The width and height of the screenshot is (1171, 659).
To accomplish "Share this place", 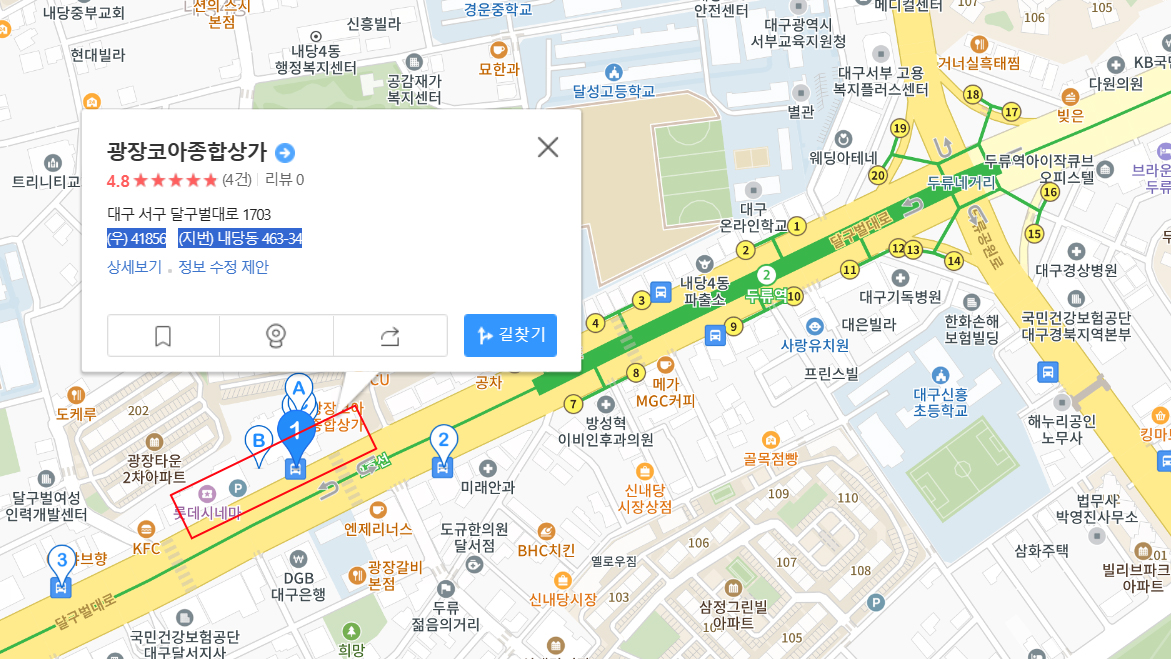I will coord(390,336).
